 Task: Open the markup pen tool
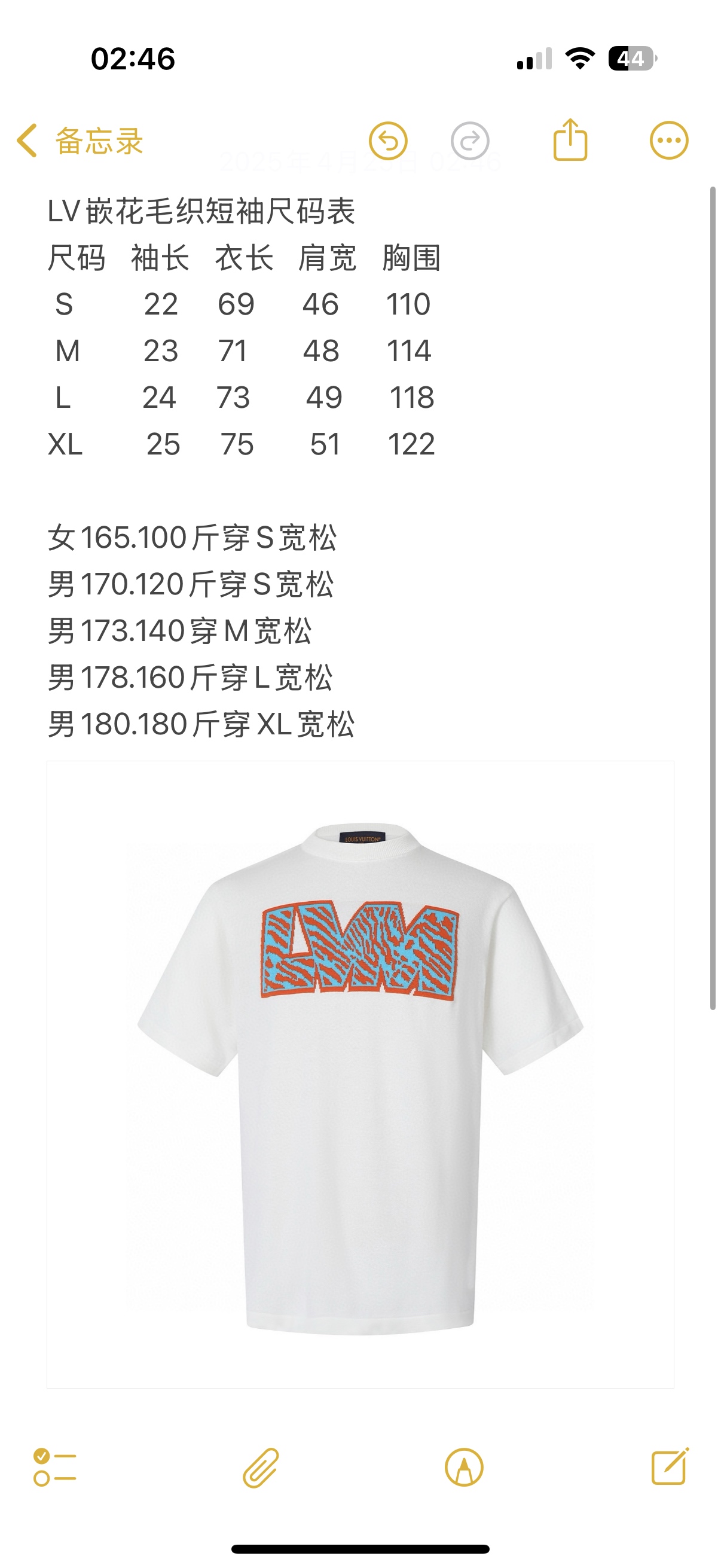click(464, 1467)
